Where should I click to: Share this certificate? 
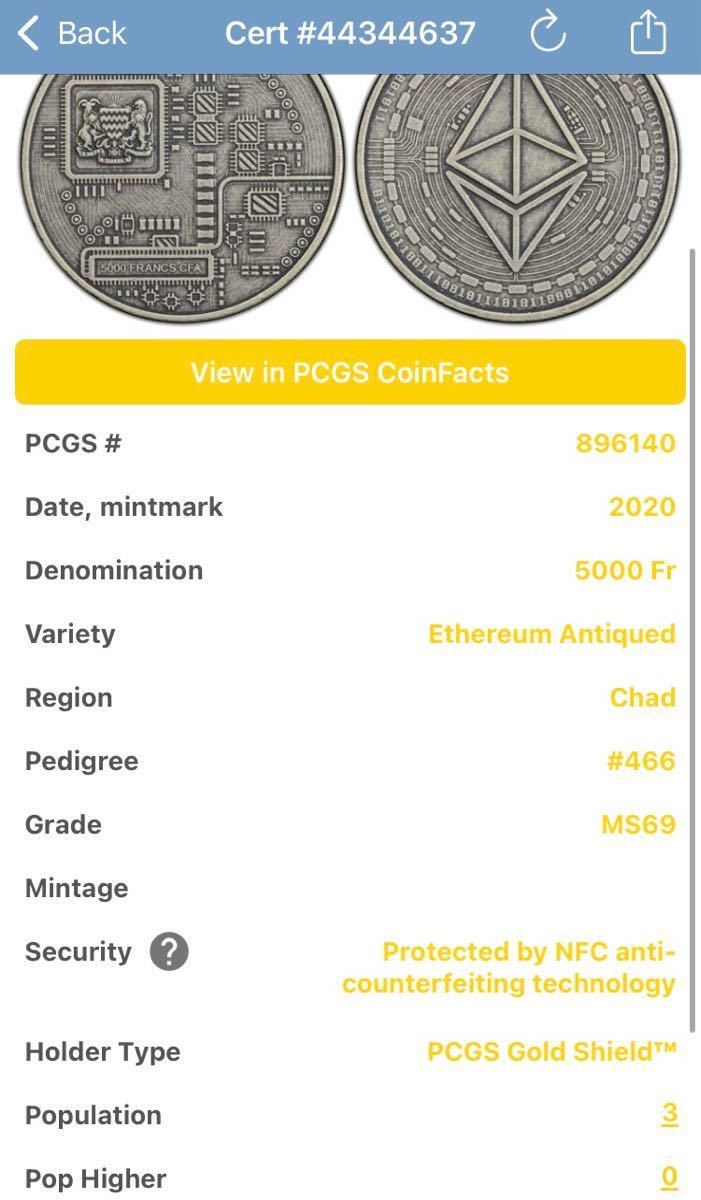coord(648,33)
